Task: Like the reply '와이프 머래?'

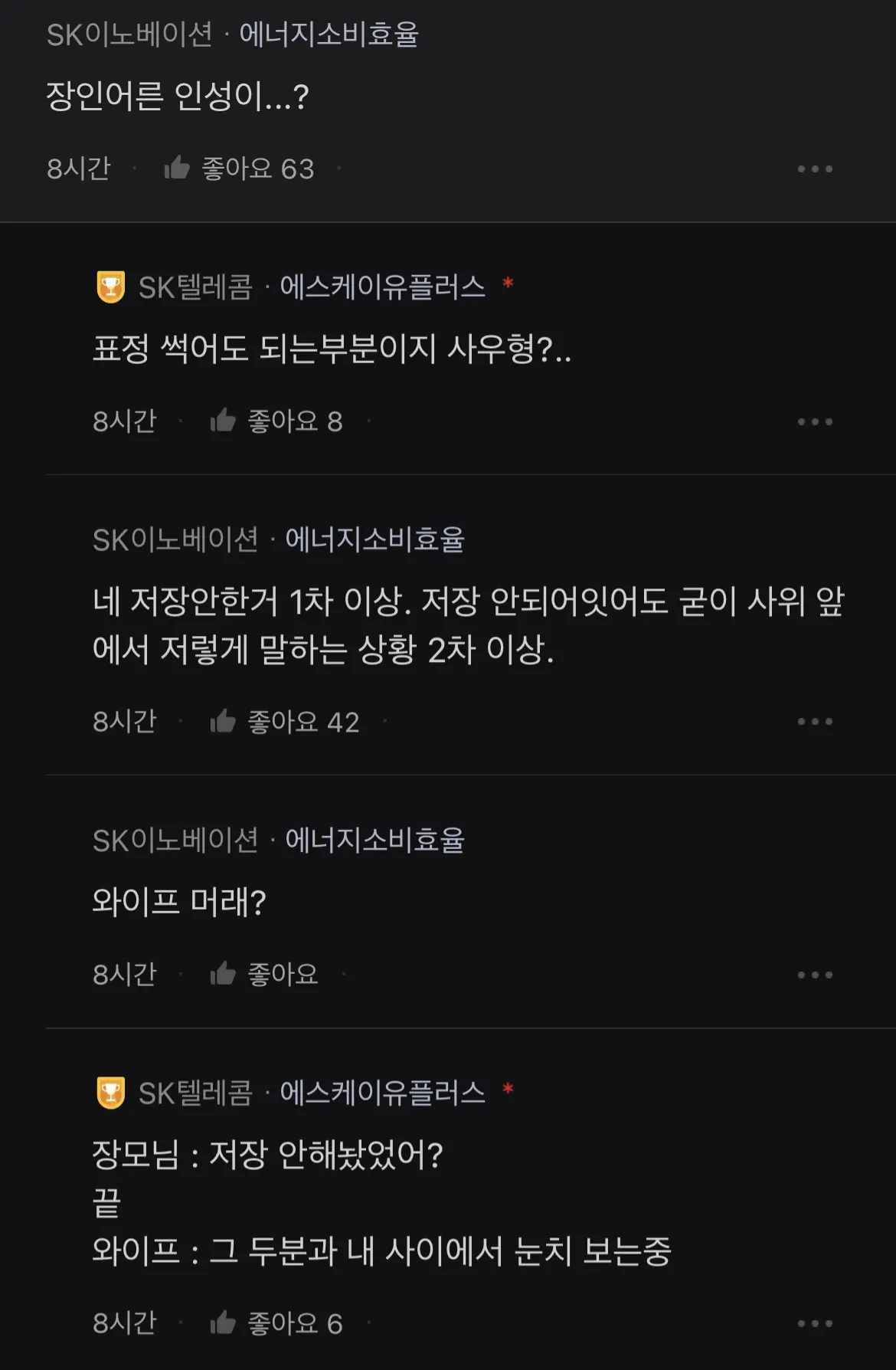Action: tap(224, 974)
